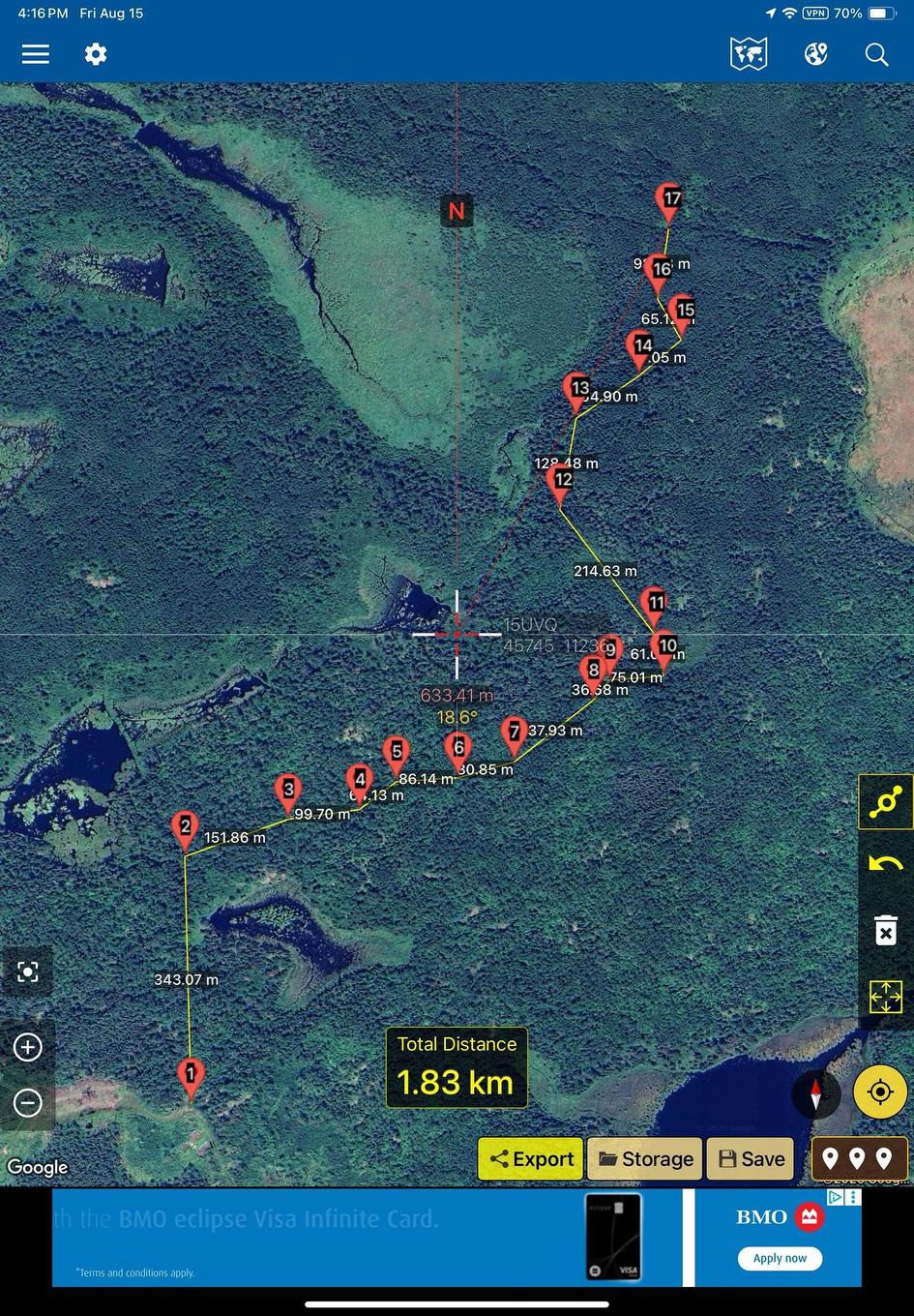
Task: Undo the last route point
Action: click(x=885, y=864)
